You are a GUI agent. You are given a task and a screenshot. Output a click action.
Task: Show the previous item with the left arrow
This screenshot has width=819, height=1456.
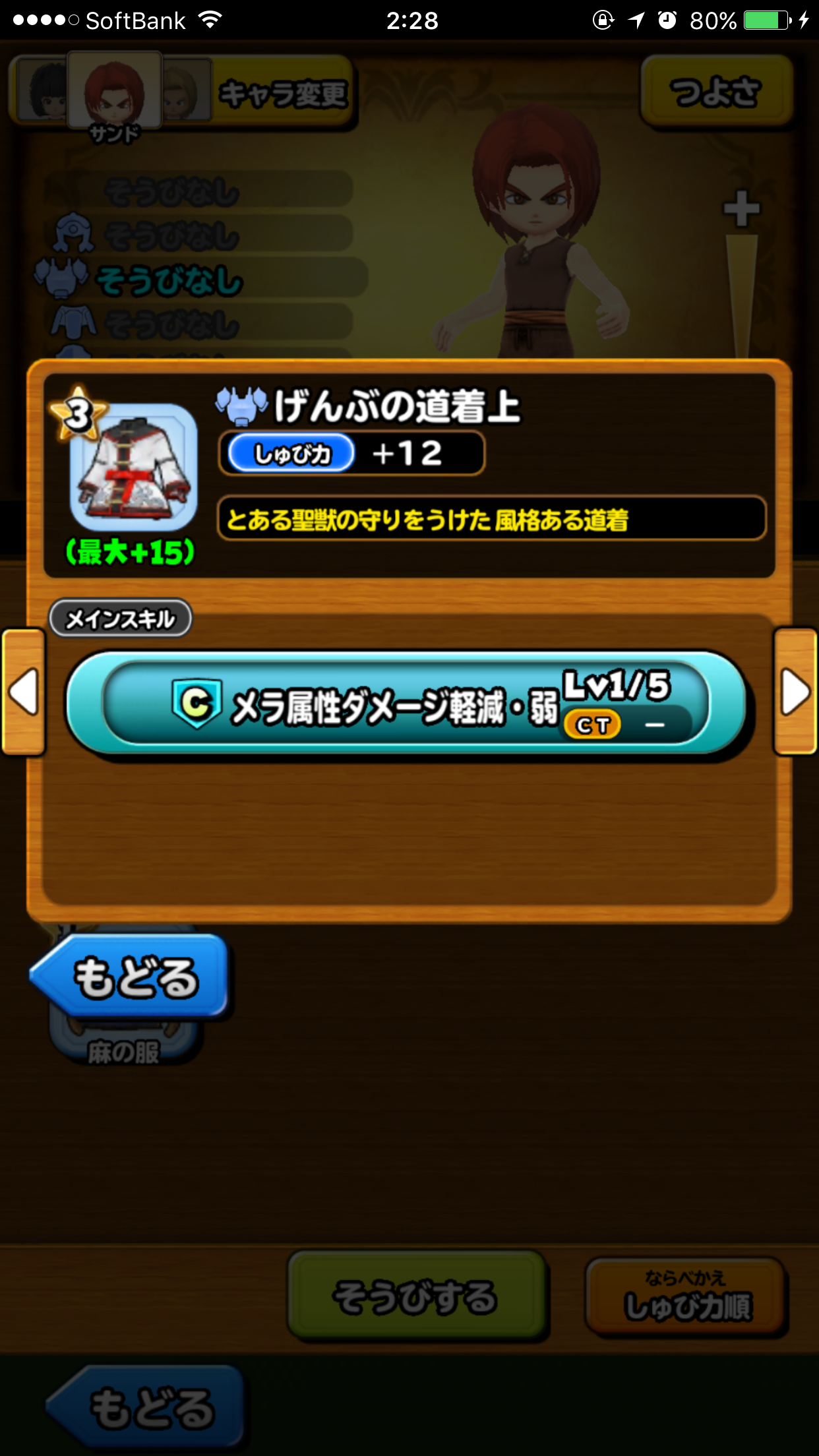pos(24,692)
